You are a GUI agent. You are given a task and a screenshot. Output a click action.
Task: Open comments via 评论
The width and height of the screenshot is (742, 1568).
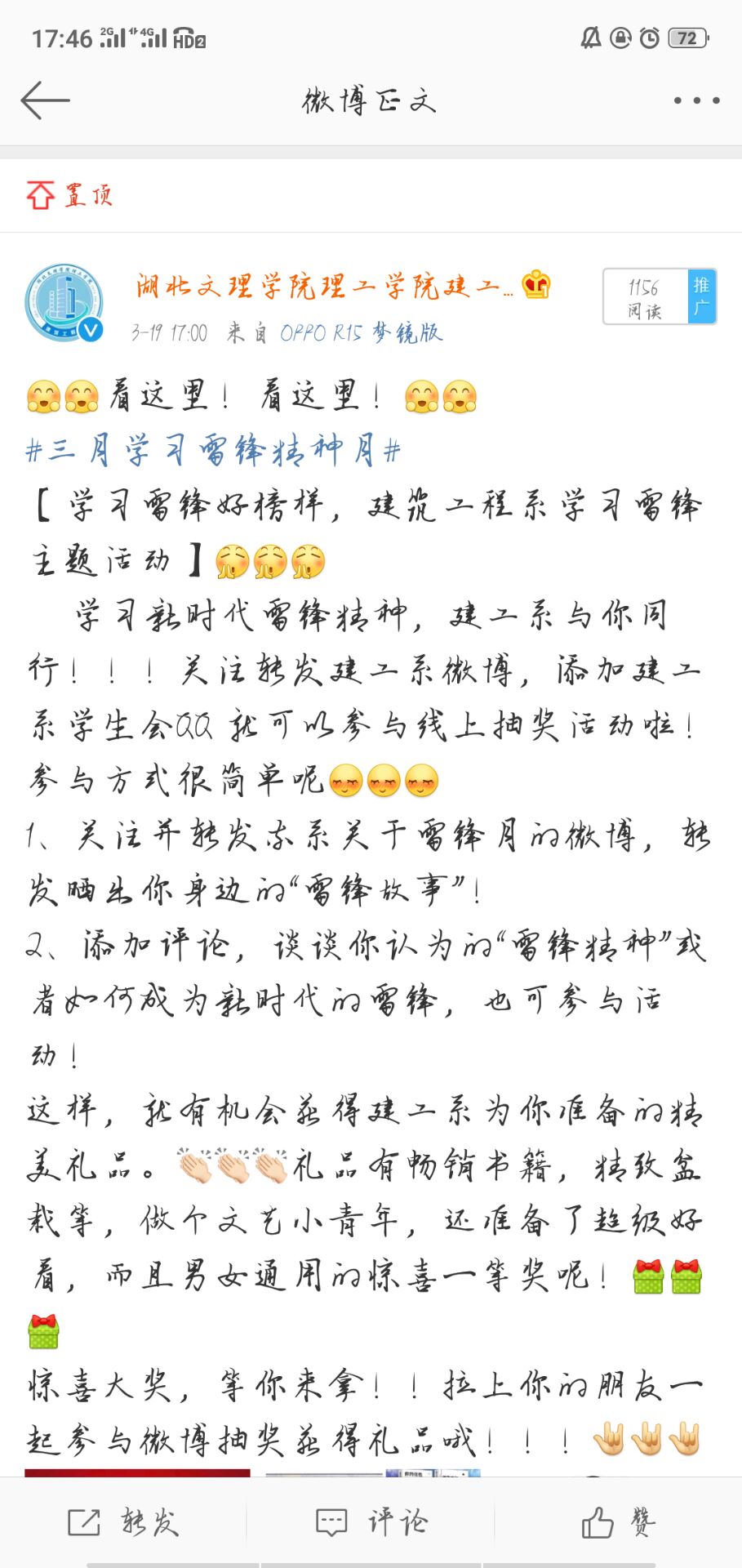click(371, 1521)
